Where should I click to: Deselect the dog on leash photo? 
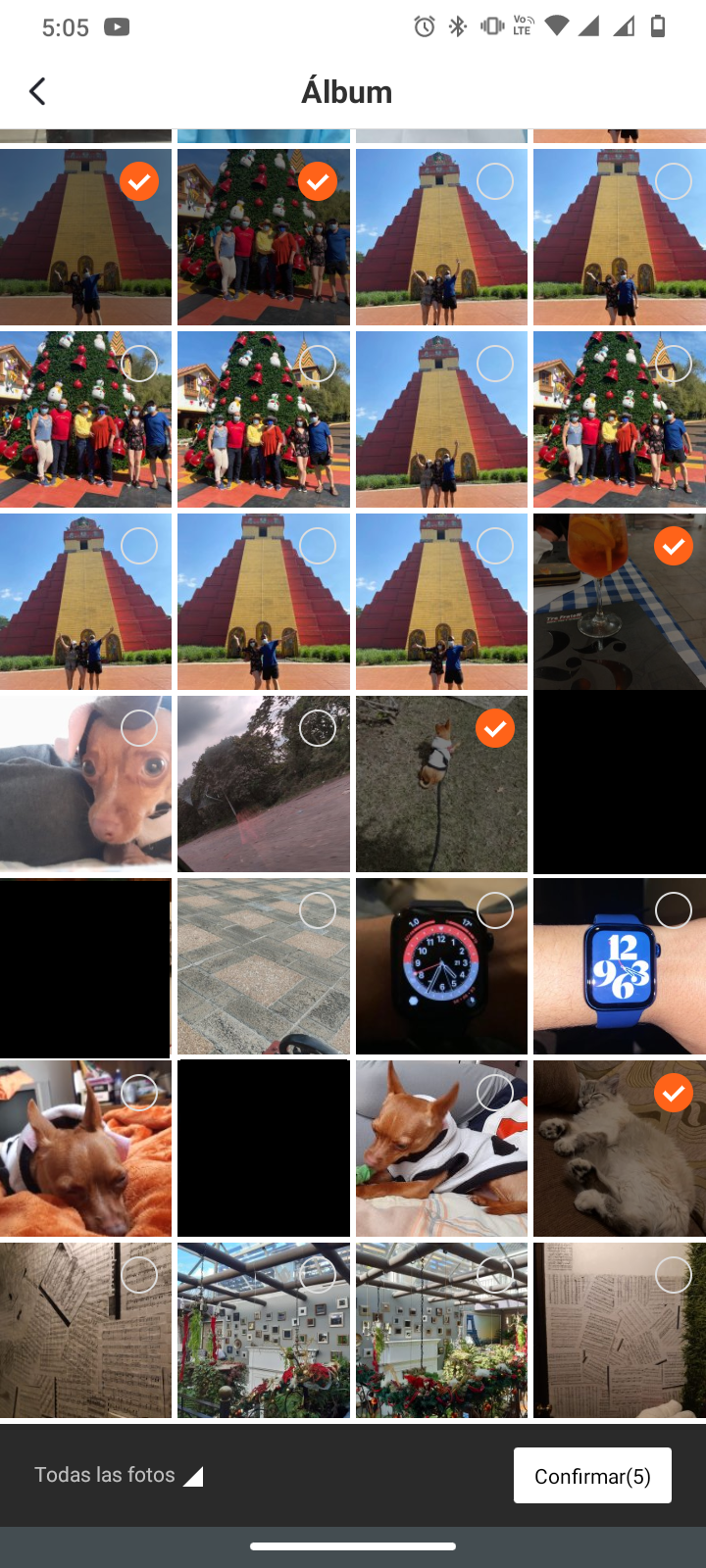(x=495, y=728)
